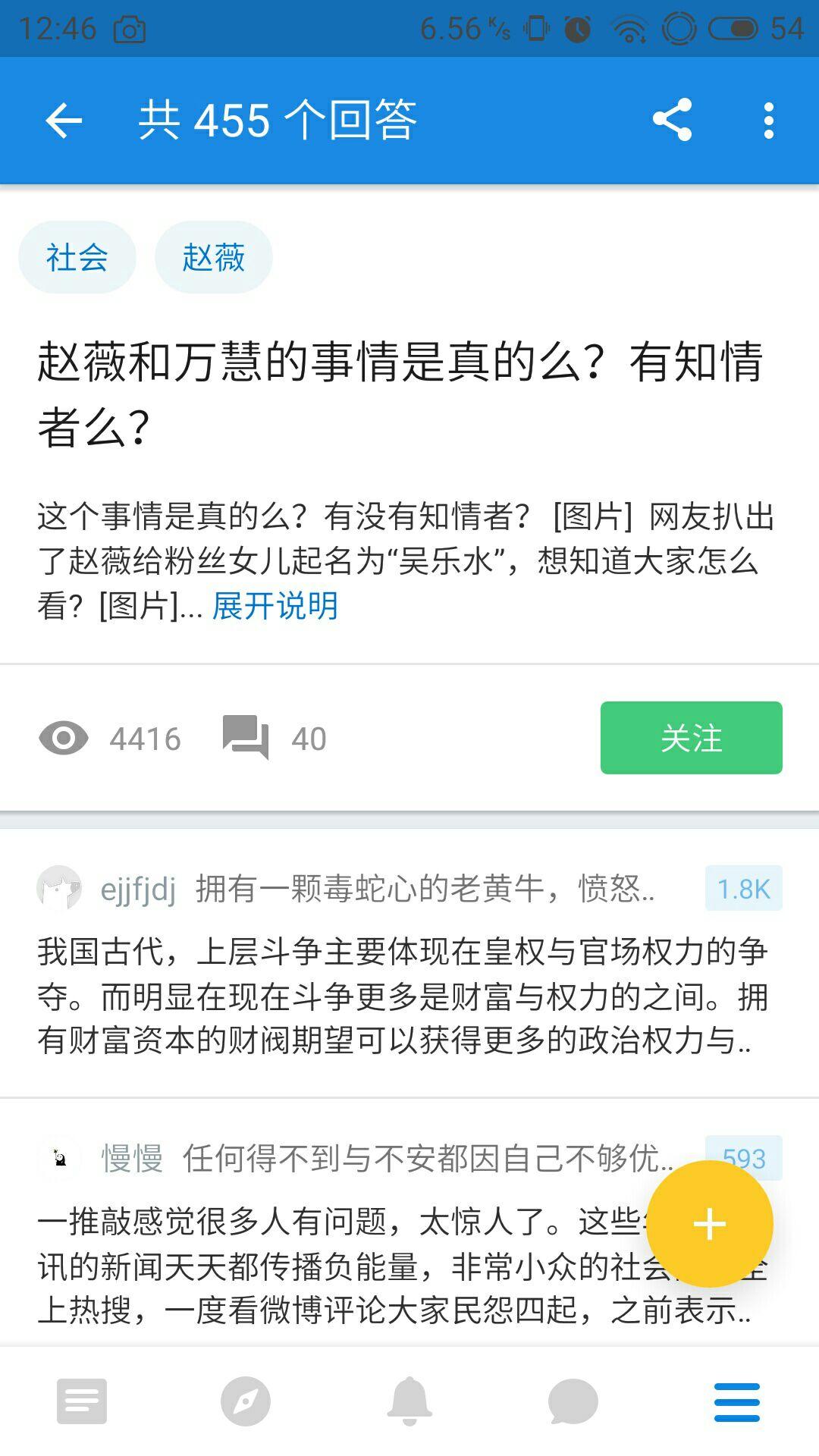Switch to the feed tab in bottom bar
The image size is (819, 1456).
[x=82, y=1401]
